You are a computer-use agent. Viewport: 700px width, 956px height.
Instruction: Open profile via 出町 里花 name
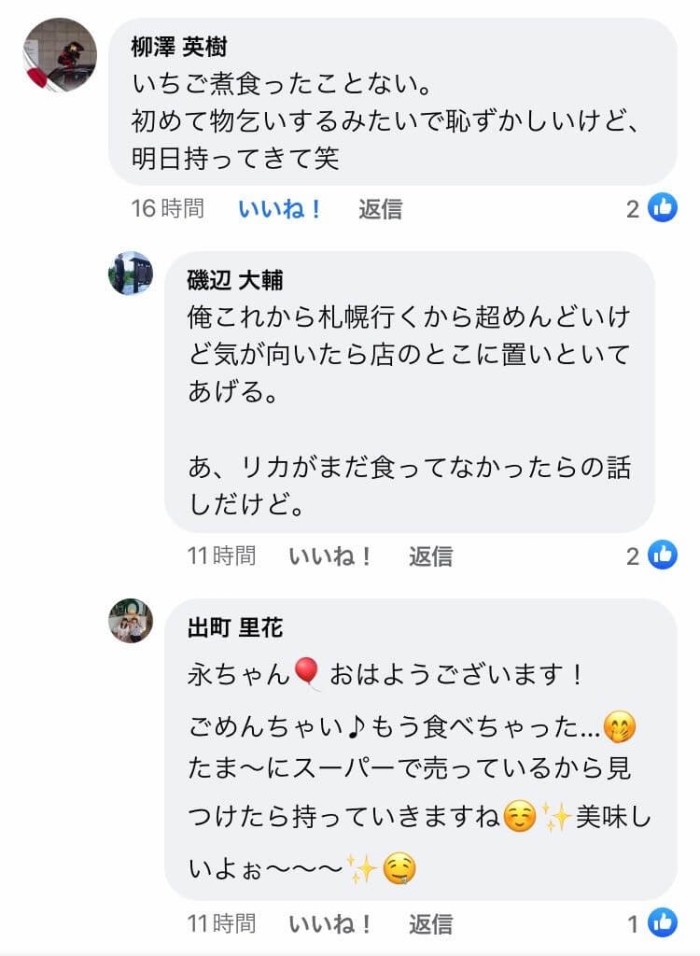235,628
